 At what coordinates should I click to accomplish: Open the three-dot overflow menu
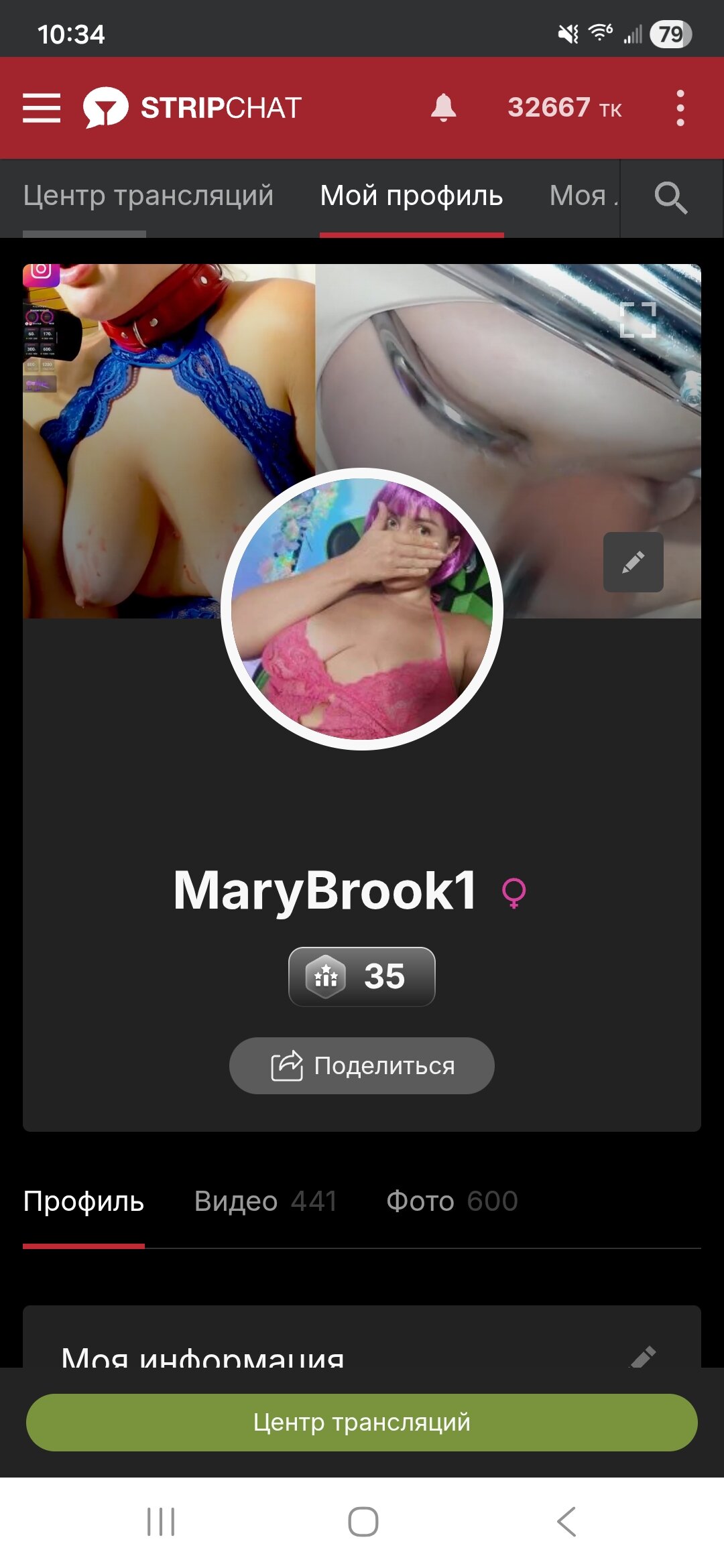pos(681,107)
